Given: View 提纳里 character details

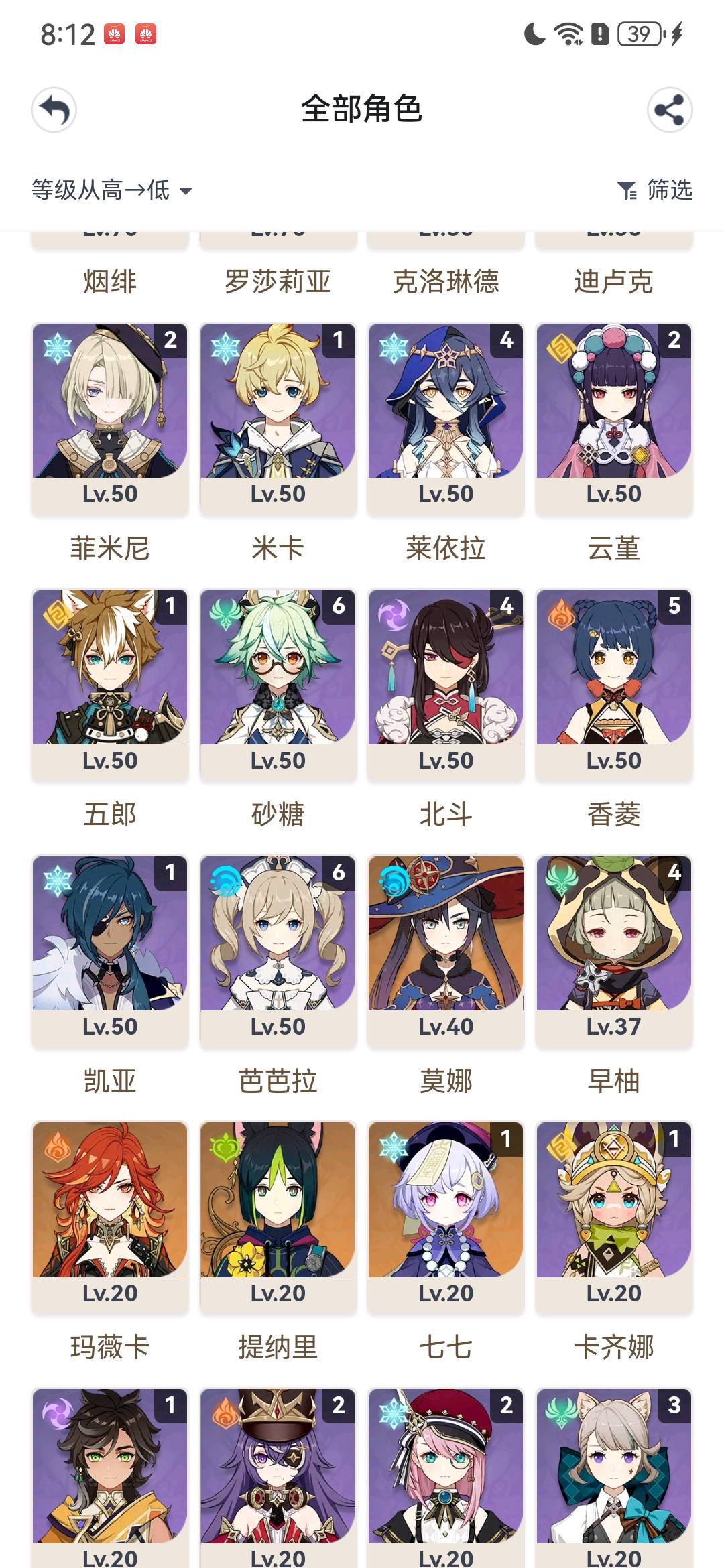Looking at the screenshot, I should [x=278, y=1217].
